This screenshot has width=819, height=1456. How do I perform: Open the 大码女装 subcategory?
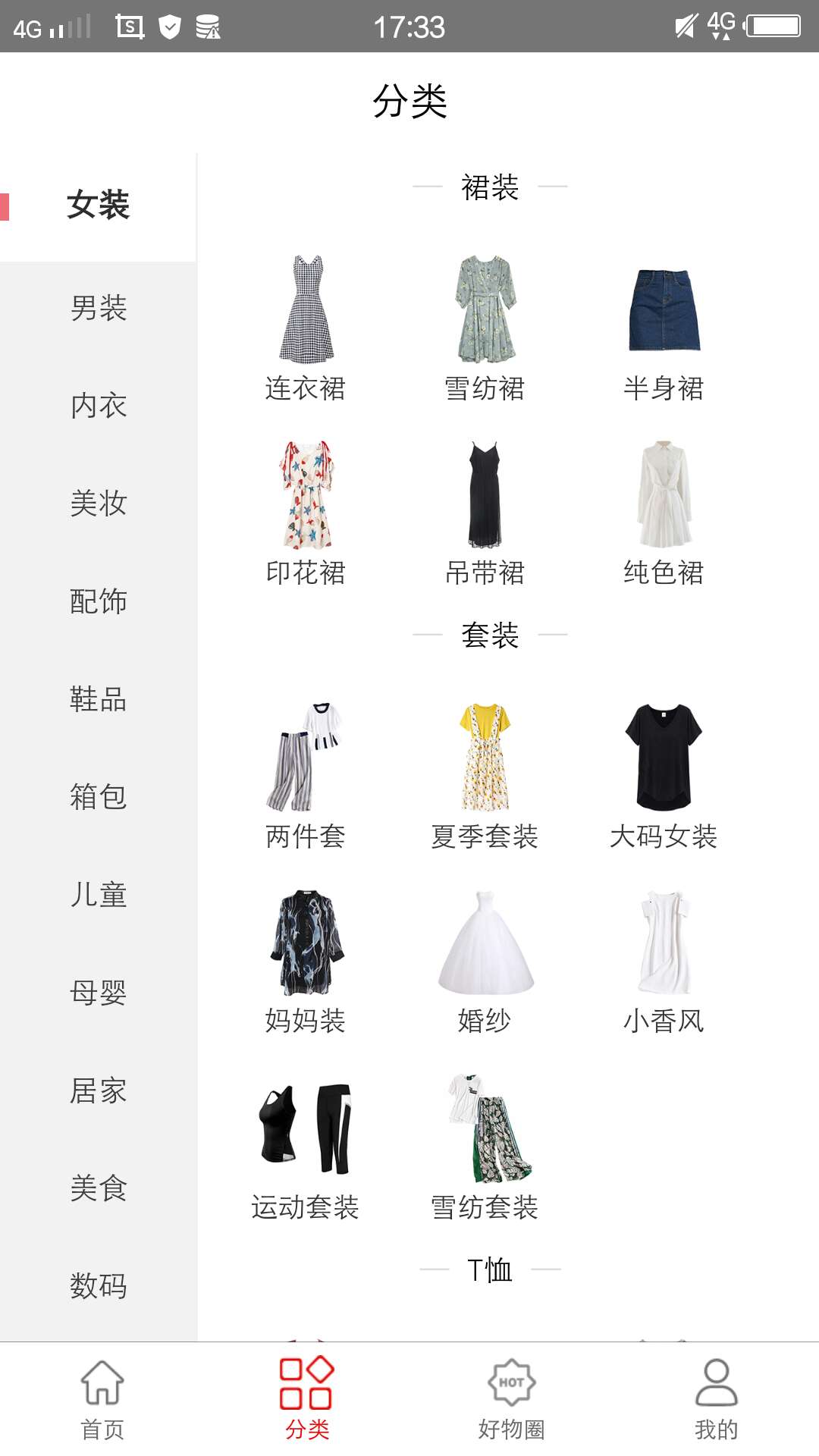[664, 775]
